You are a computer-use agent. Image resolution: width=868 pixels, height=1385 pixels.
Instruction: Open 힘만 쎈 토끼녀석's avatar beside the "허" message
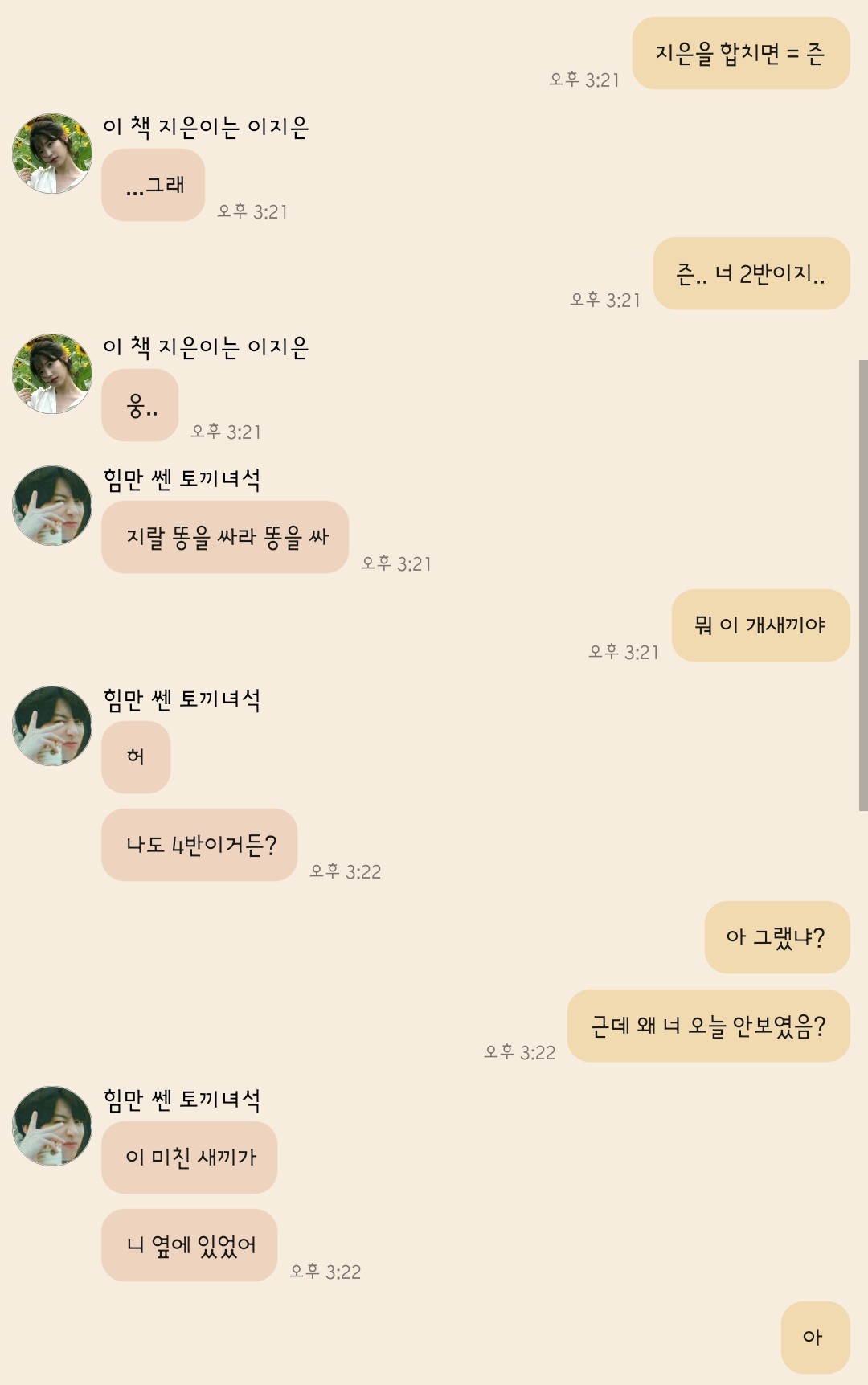point(52,726)
